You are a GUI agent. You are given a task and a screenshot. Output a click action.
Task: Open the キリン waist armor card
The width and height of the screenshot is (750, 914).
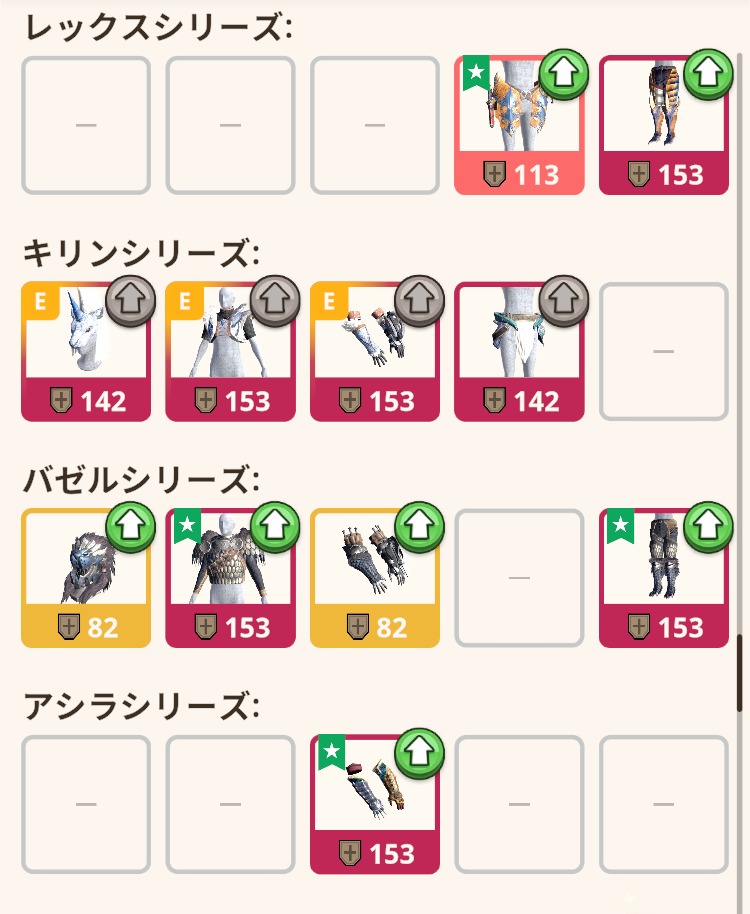coord(519,351)
